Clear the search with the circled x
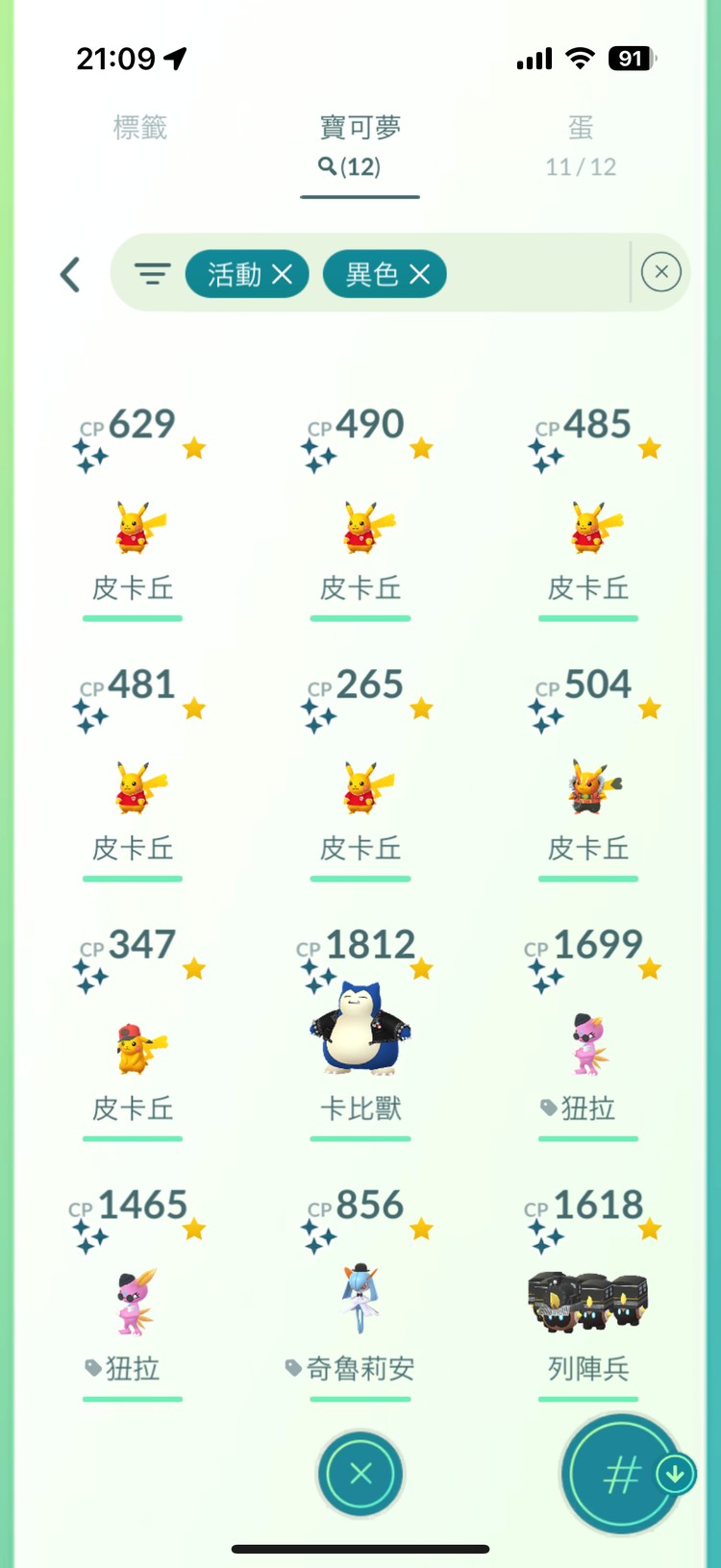Image resolution: width=721 pixels, height=1568 pixels. click(660, 272)
